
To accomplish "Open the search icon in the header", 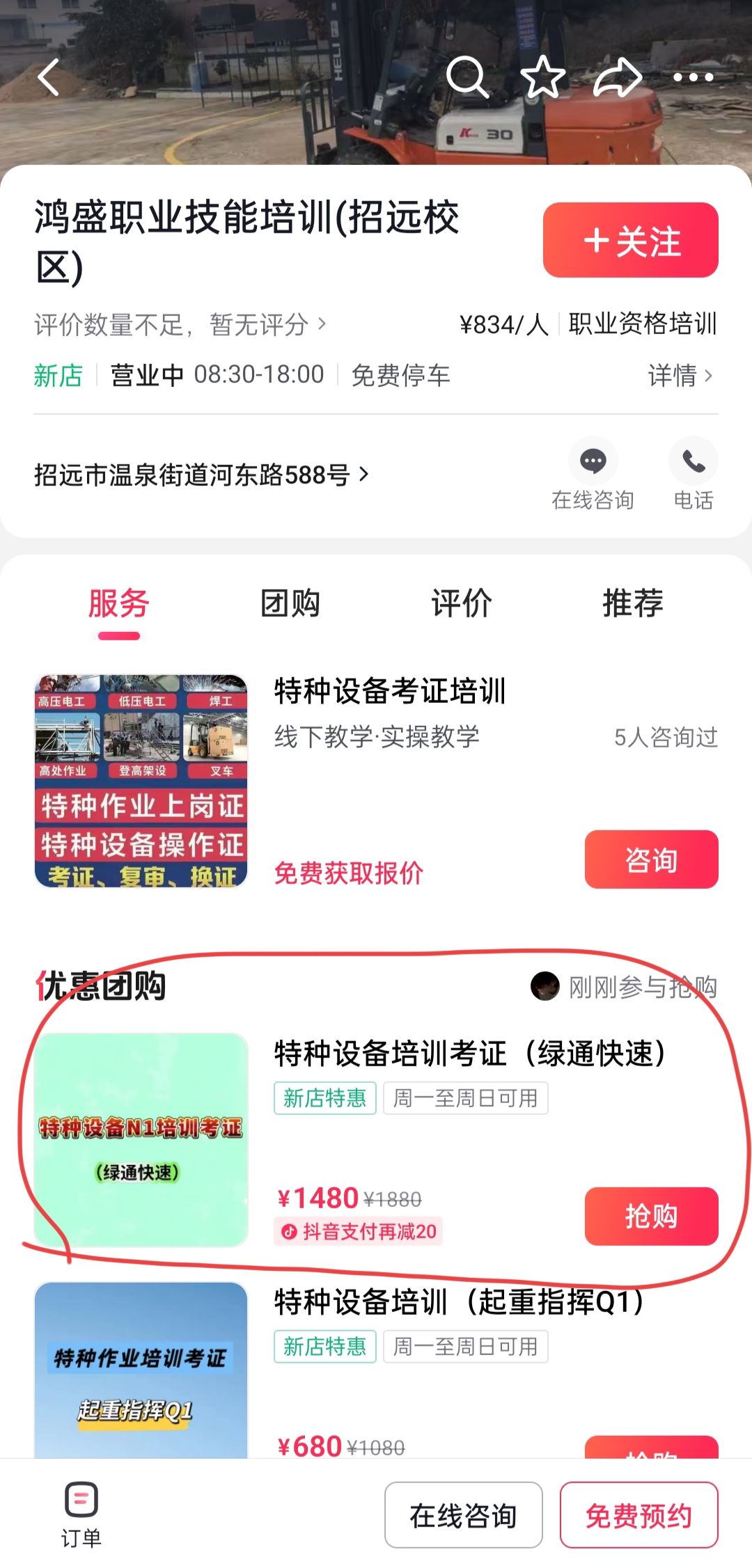I will point(467,77).
